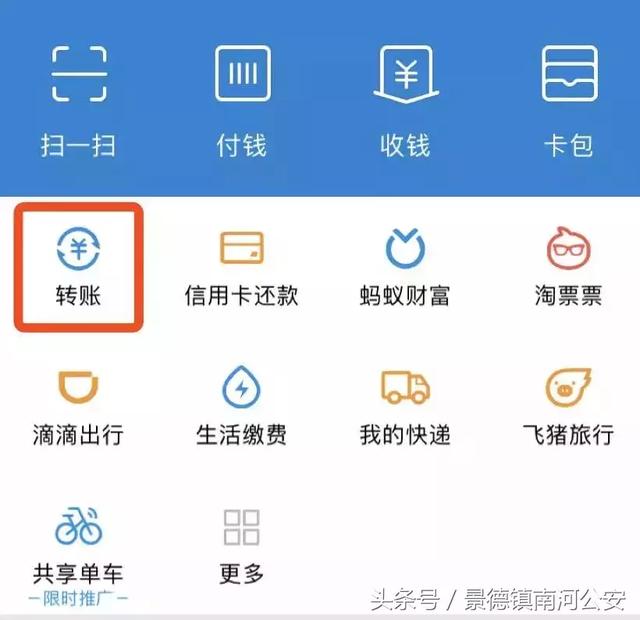
Task: Open 共享单车 bike sharing
Action: pos(78,545)
